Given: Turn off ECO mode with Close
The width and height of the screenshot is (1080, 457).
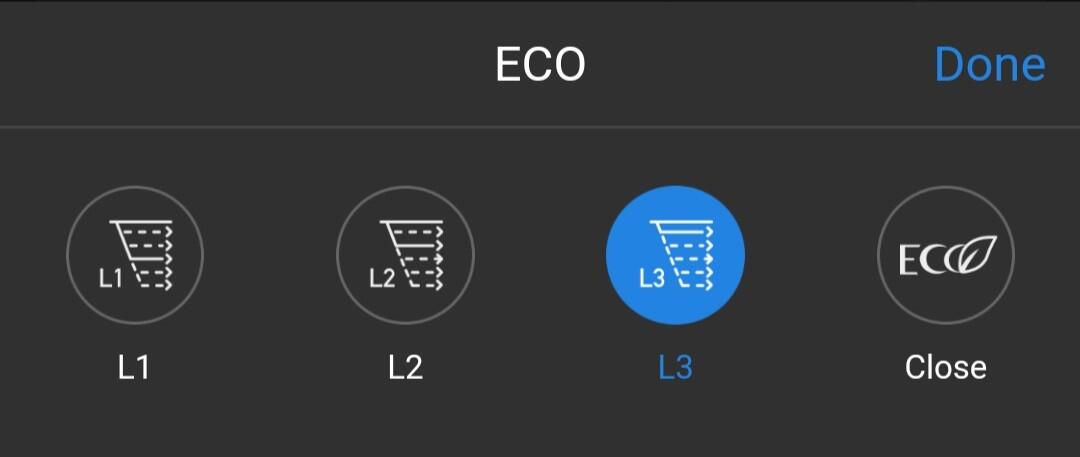Looking at the screenshot, I should [x=945, y=254].
